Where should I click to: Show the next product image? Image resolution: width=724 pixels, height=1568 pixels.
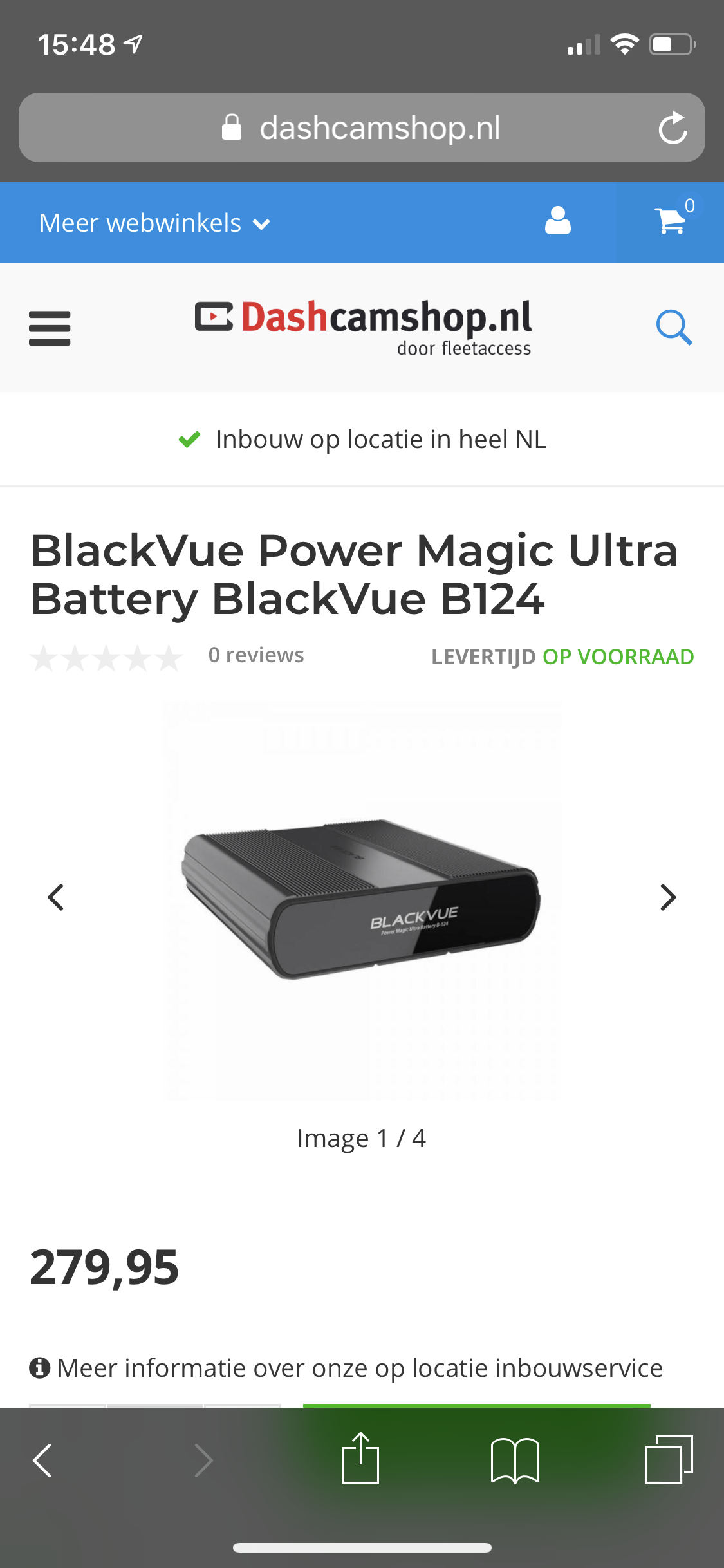pyautogui.click(x=668, y=897)
